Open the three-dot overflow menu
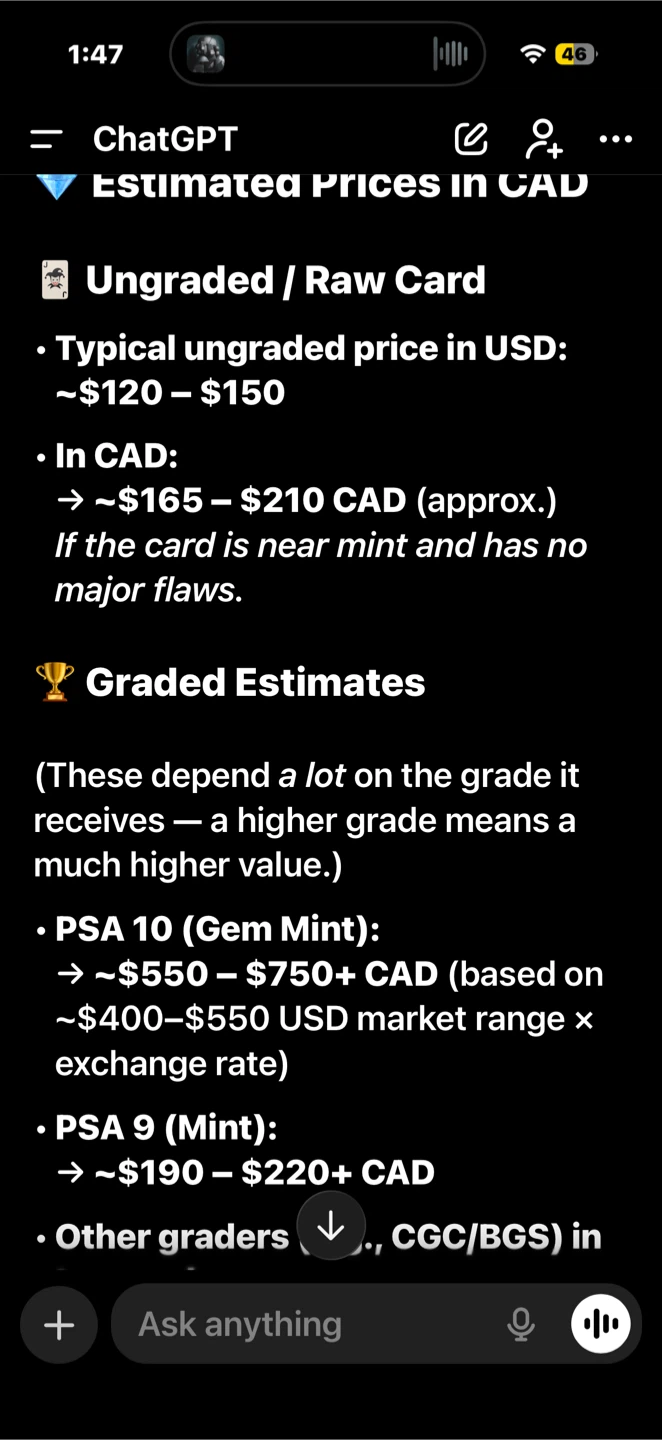The image size is (662, 1440). pos(615,139)
